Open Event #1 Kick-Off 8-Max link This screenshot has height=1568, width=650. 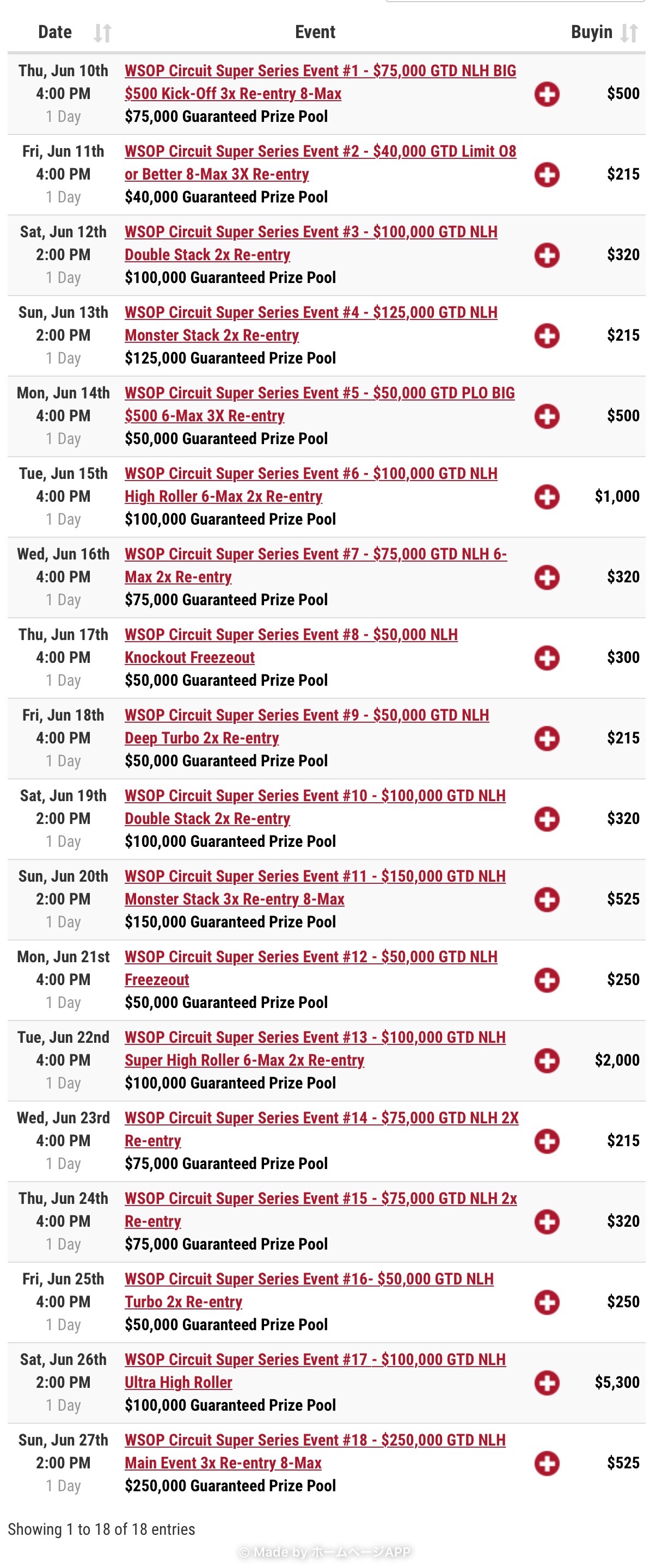pyautogui.click(x=320, y=82)
